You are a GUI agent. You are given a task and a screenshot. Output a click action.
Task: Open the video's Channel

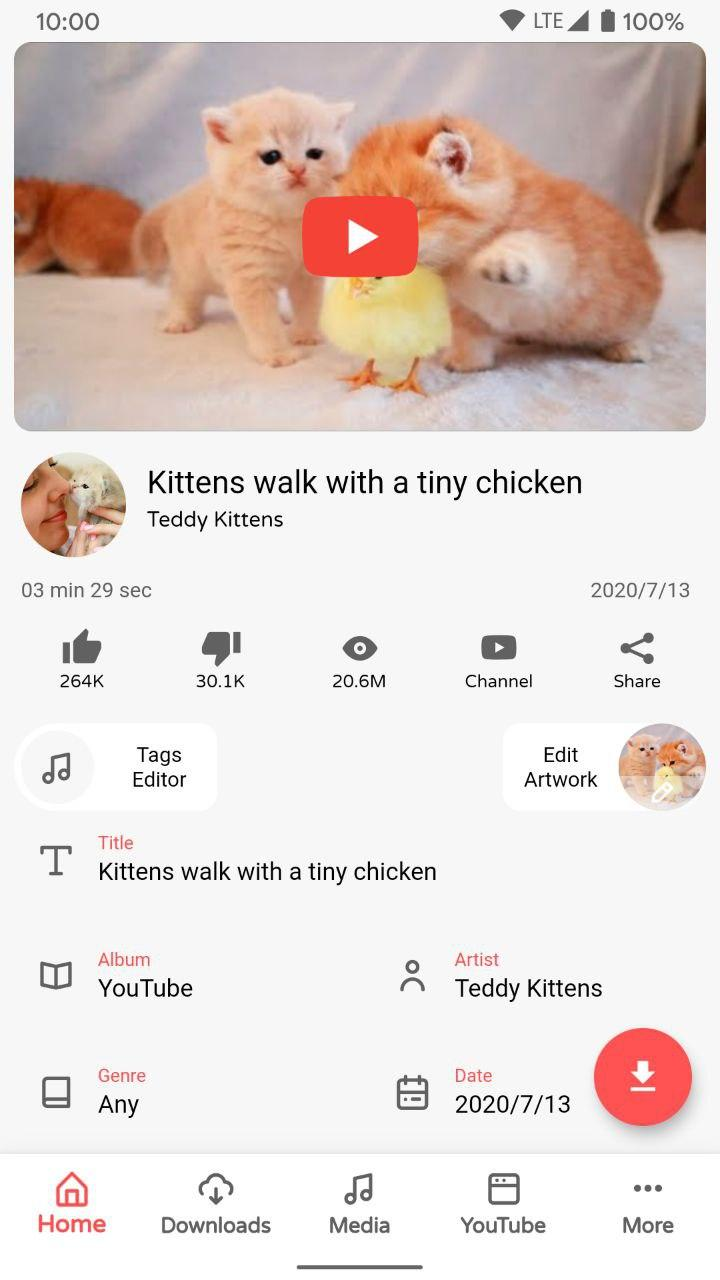[498, 661]
